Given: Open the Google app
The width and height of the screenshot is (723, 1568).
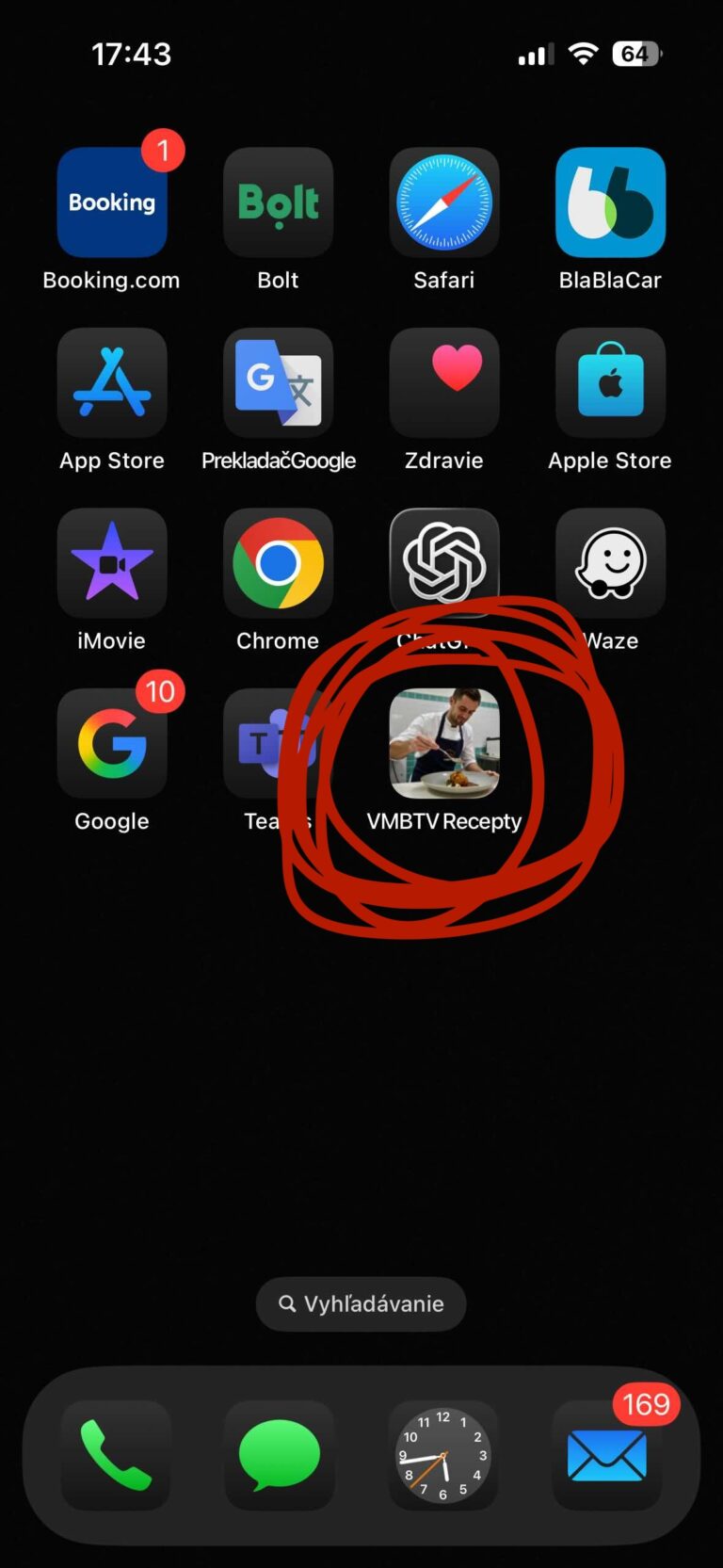Looking at the screenshot, I should (x=112, y=744).
